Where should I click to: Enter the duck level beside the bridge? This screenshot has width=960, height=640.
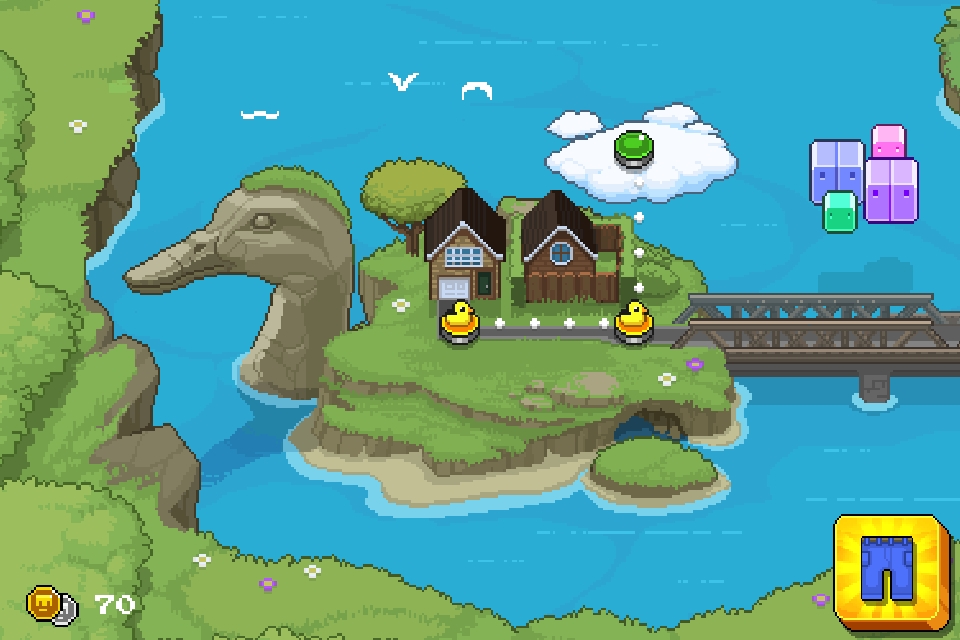(x=633, y=322)
